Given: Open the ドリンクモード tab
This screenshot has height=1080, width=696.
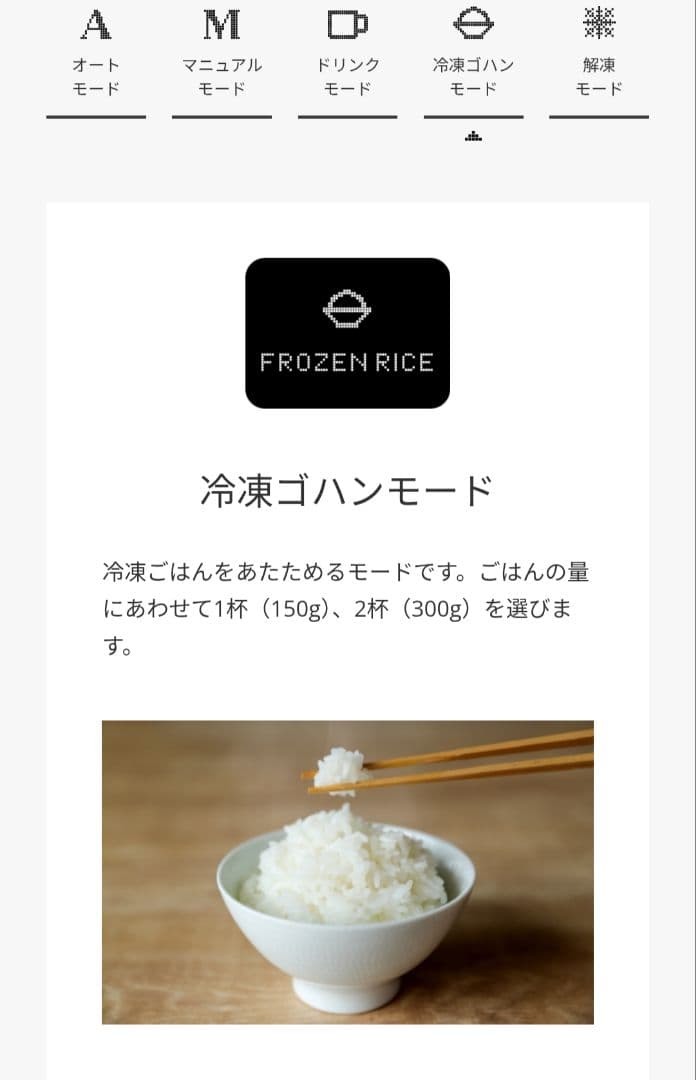Looking at the screenshot, I should tap(347, 58).
